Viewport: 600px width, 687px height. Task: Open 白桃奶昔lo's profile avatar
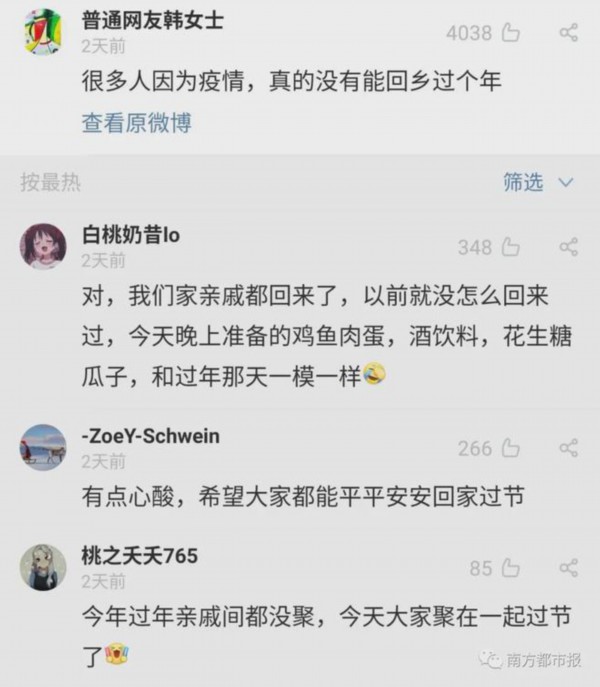coord(43,245)
